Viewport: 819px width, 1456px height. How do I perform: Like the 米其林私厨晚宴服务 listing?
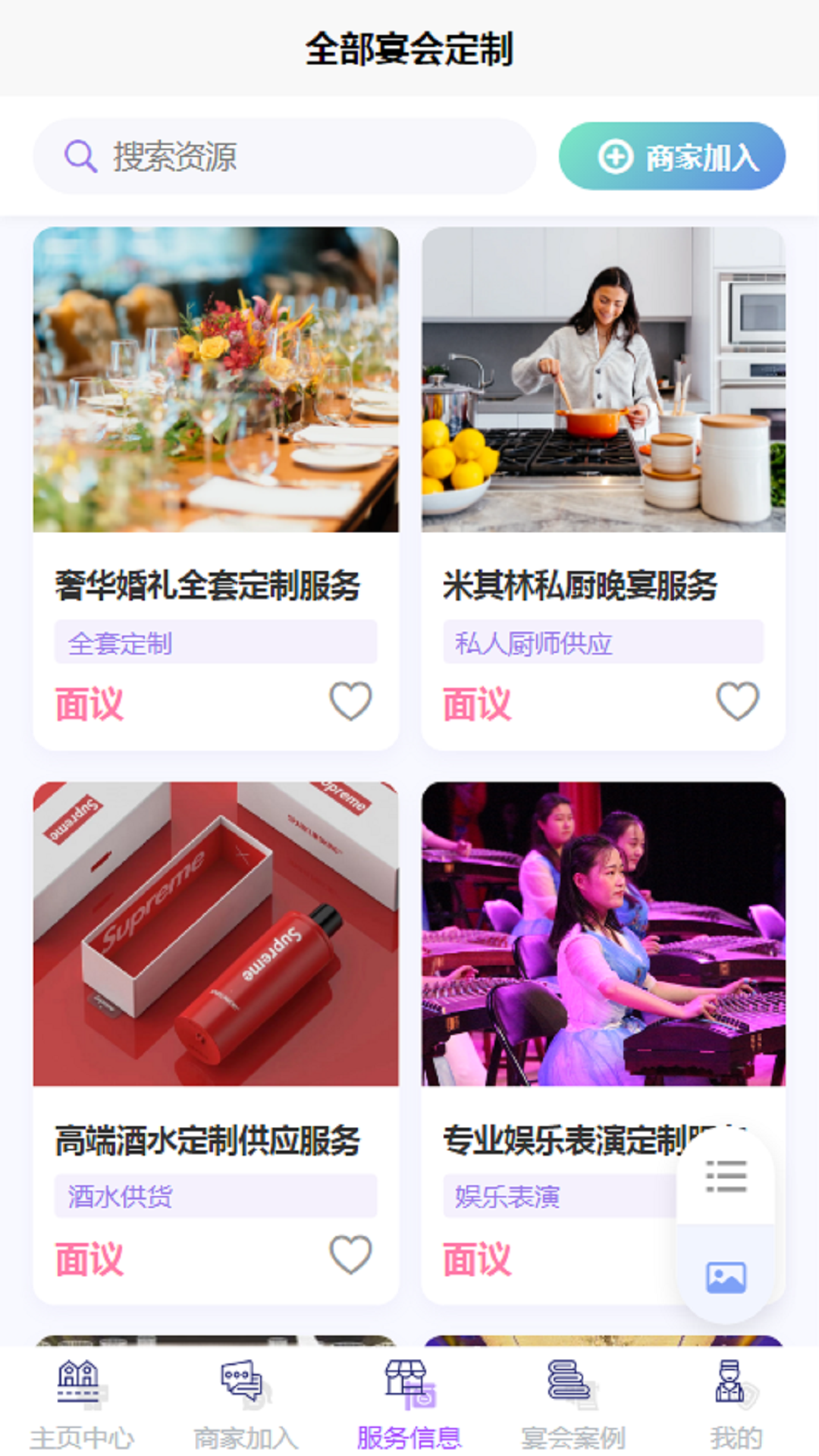click(x=737, y=701)
